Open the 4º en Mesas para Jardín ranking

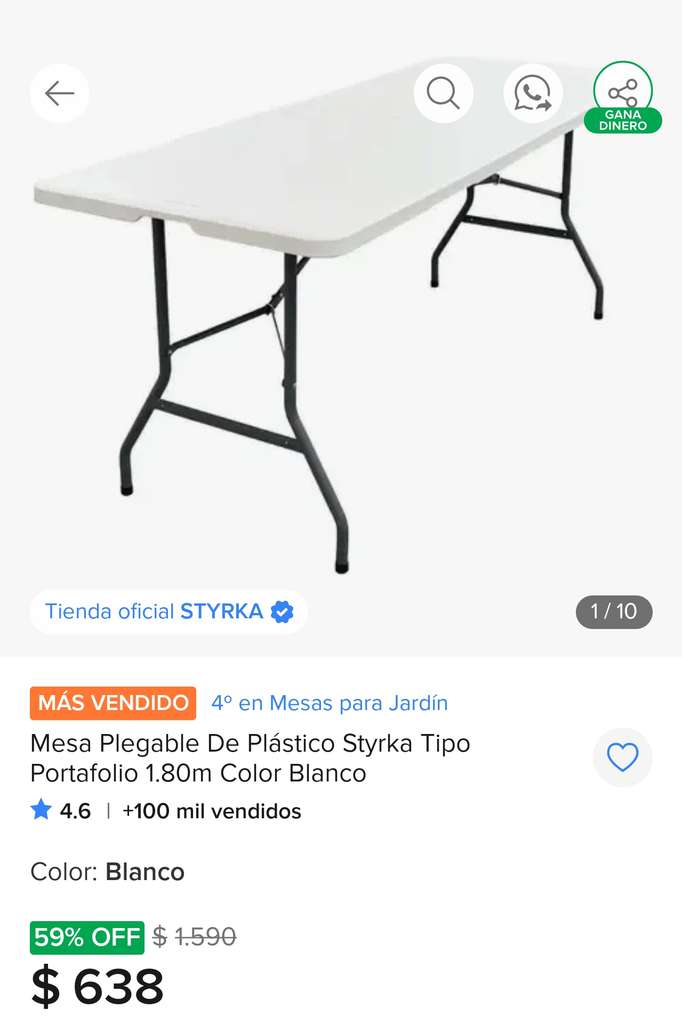tap(329, 703)
